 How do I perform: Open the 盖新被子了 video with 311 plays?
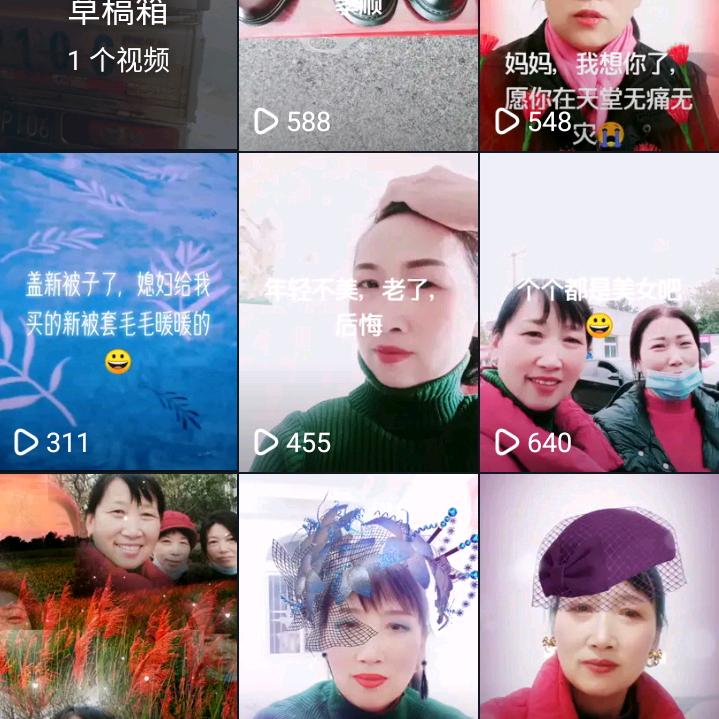tap(118, 311)
